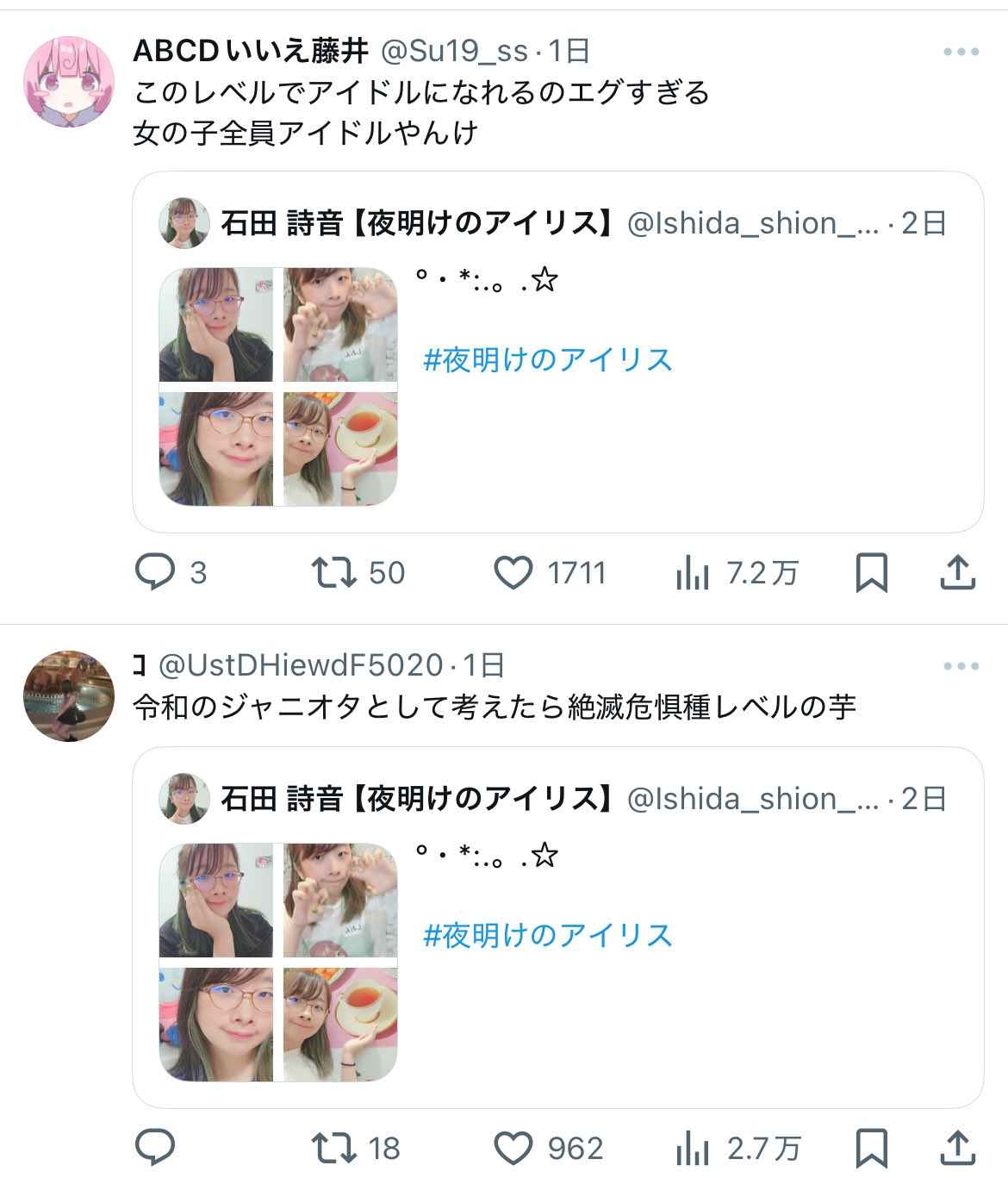Bookmark the @UstDHiewdF5020 post
1008x1178 pixels.
[871, 1148]
